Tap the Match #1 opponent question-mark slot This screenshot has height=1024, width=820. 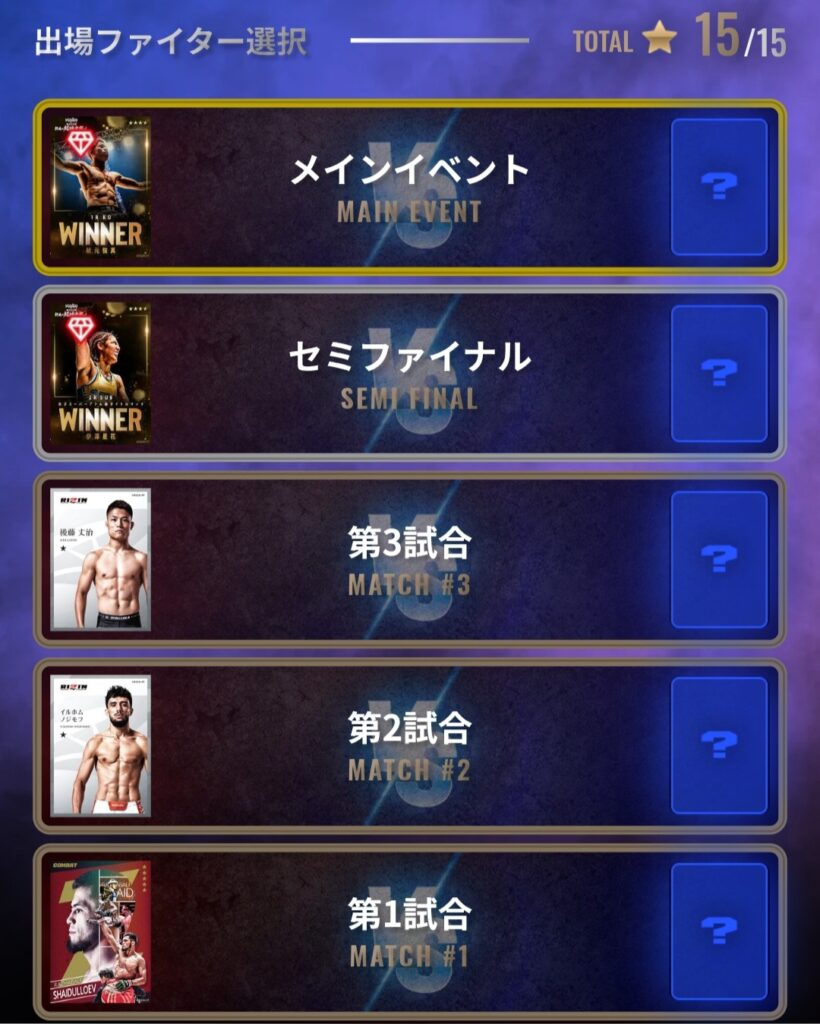tap(719, 932)
